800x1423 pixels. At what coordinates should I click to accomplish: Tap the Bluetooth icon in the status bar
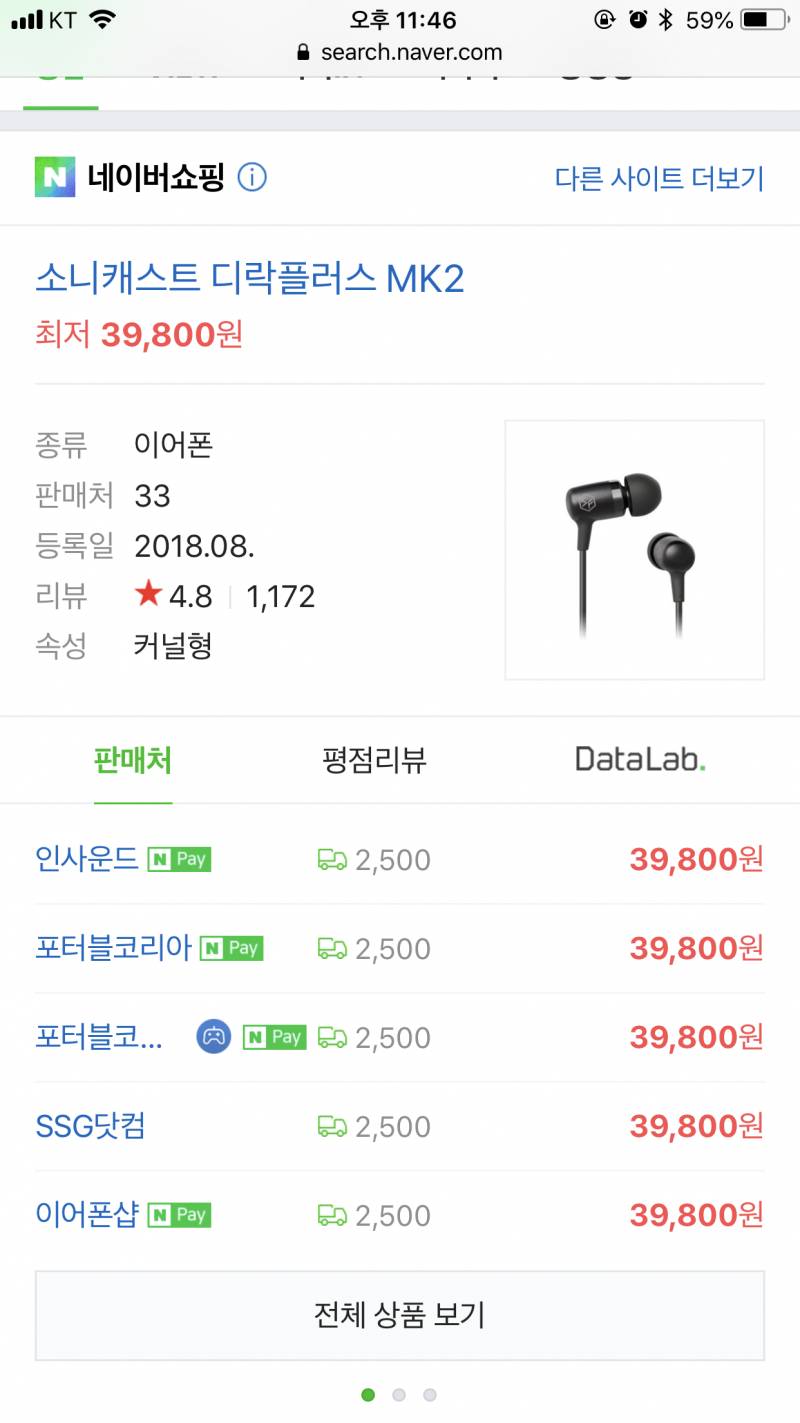(x=667, y=17)
